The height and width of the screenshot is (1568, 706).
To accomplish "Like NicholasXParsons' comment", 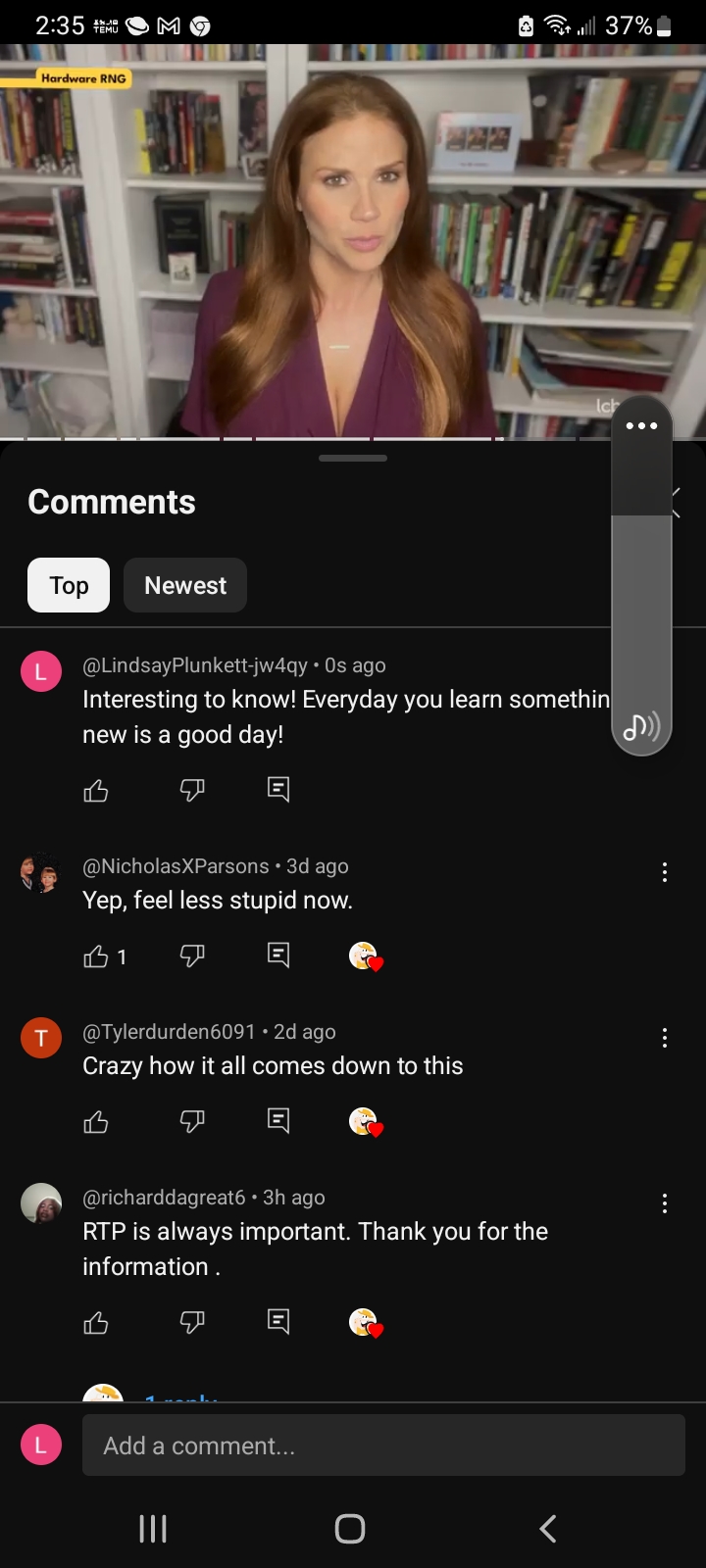I will click(96, 956).
